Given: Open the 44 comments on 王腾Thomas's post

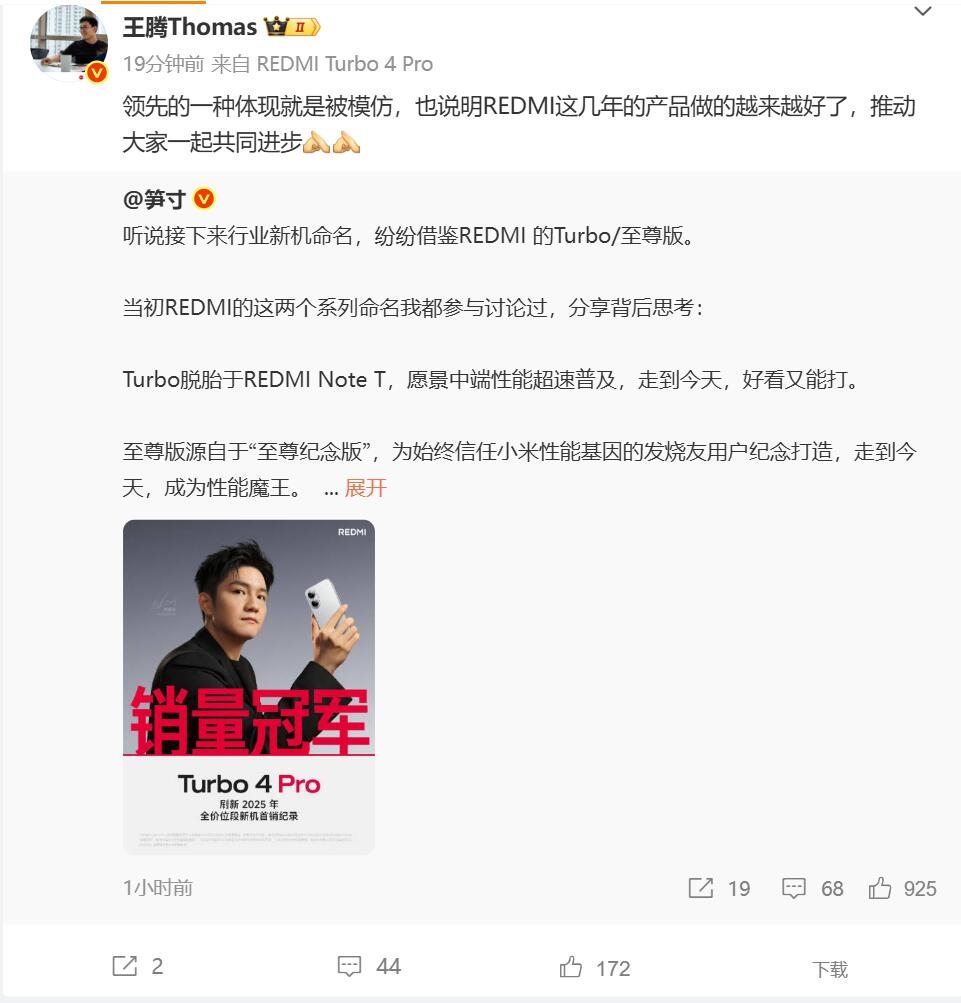Looking at the screenshot, I should 368,966.
